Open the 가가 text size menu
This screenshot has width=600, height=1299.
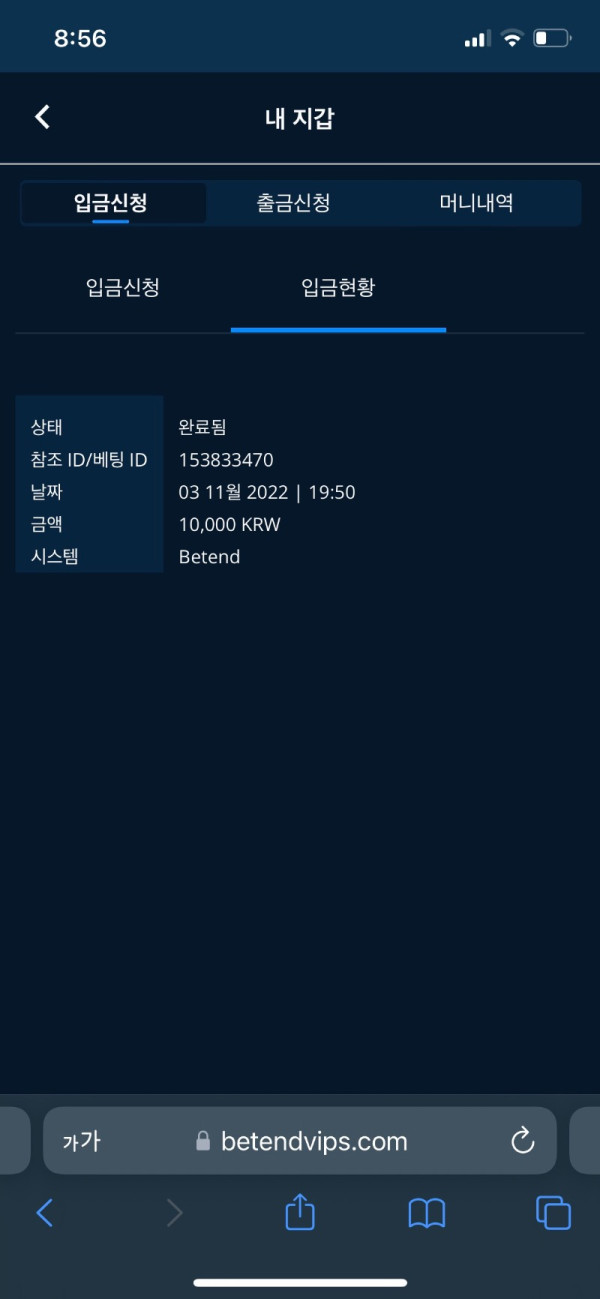(x=81, y=1141)
